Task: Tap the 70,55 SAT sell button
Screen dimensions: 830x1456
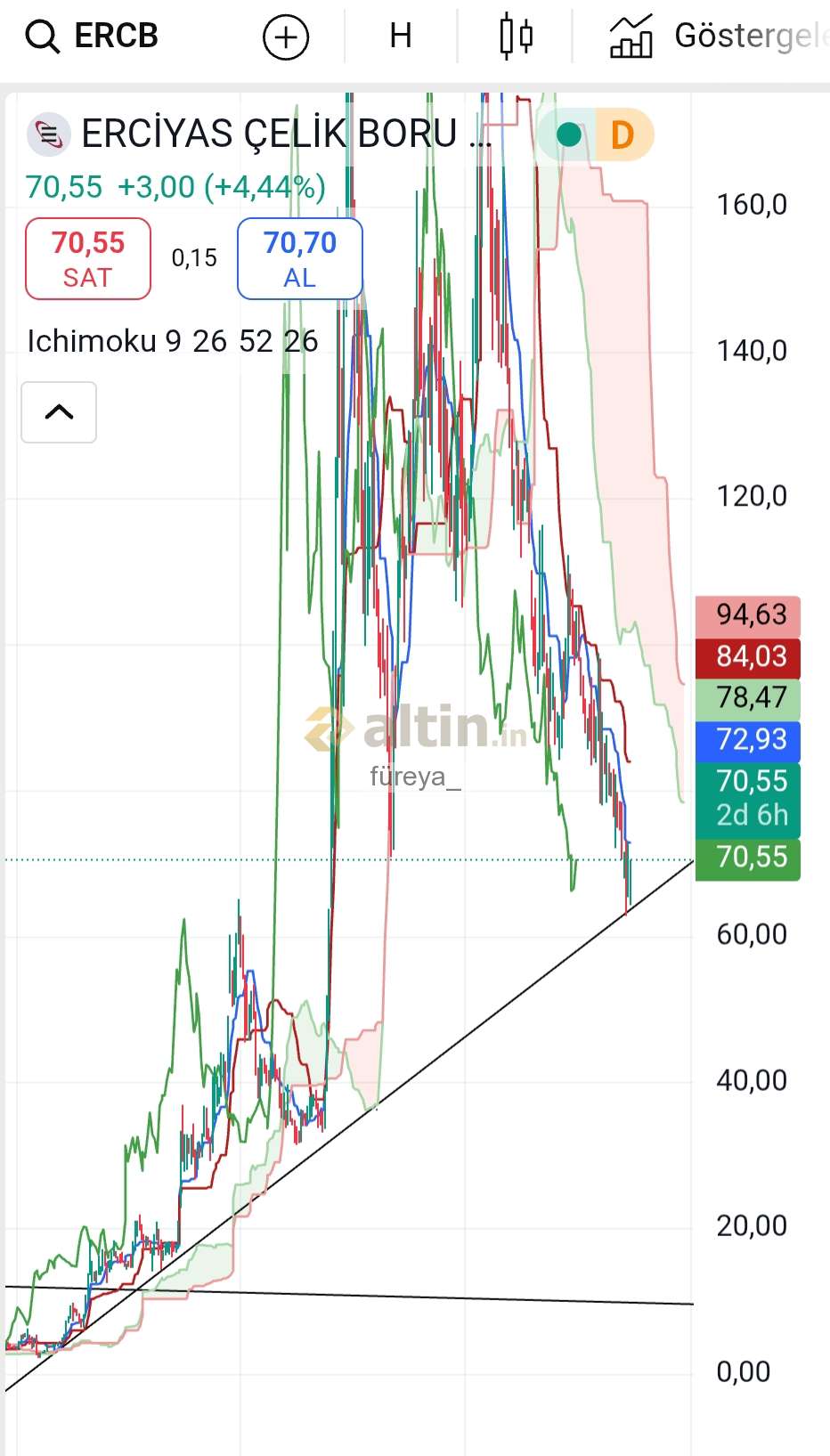Action: [88, 259]
